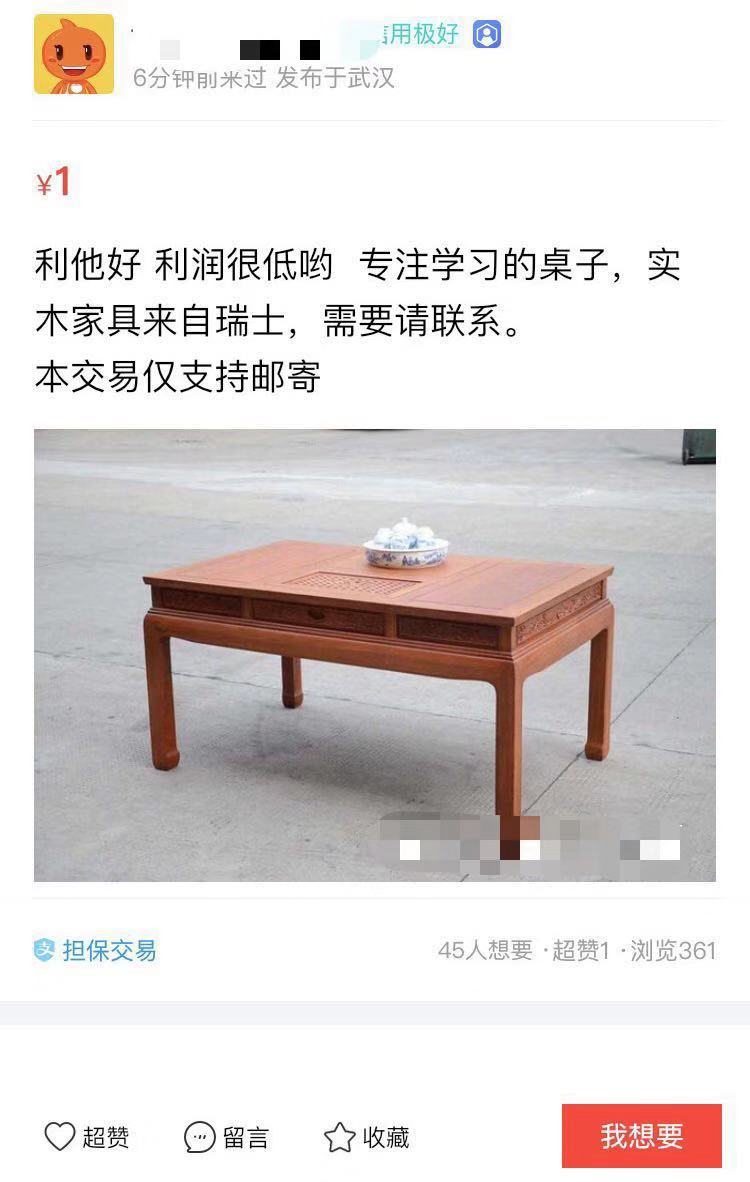Add this item to 收藏 favorites
Viewport: 750px width, 1182px height.
tap(367, 1137)
